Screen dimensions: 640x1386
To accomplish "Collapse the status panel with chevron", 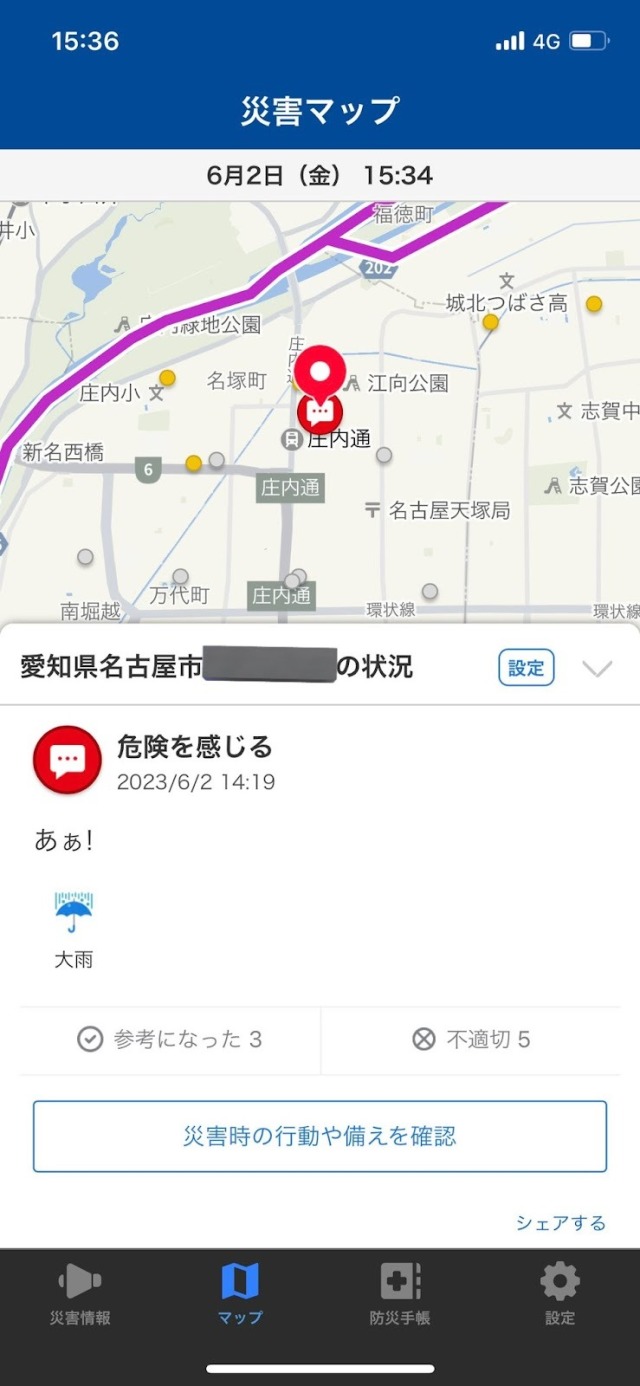I will coord(597,669).
